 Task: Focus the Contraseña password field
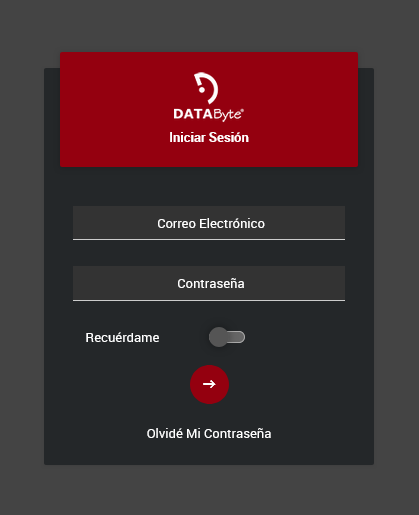[x=209, y=283]
